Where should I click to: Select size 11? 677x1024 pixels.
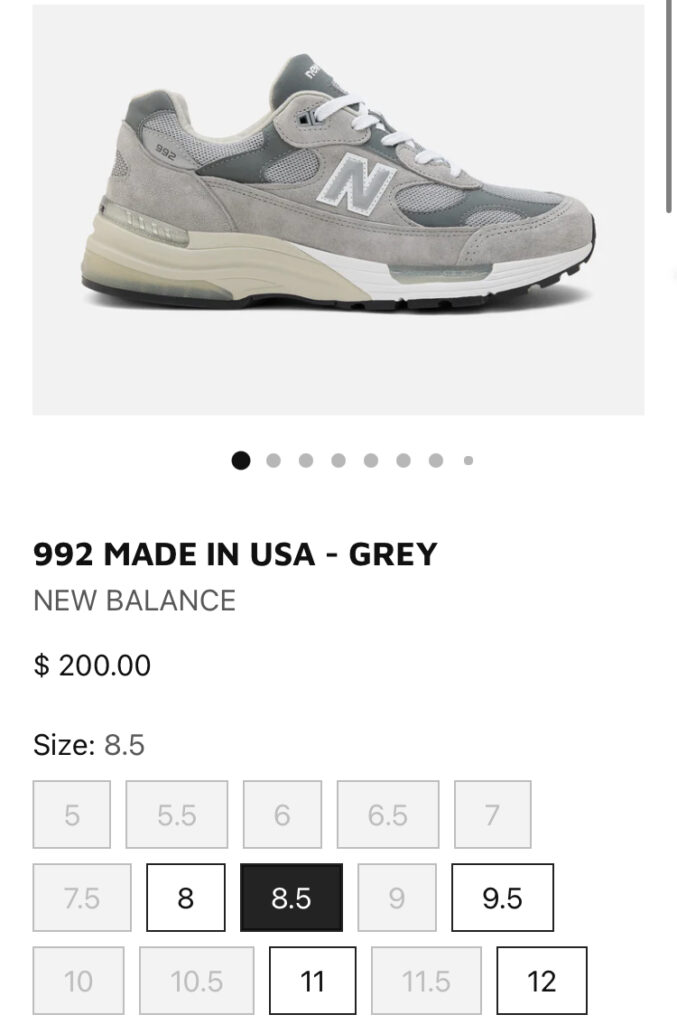point(312,981)
